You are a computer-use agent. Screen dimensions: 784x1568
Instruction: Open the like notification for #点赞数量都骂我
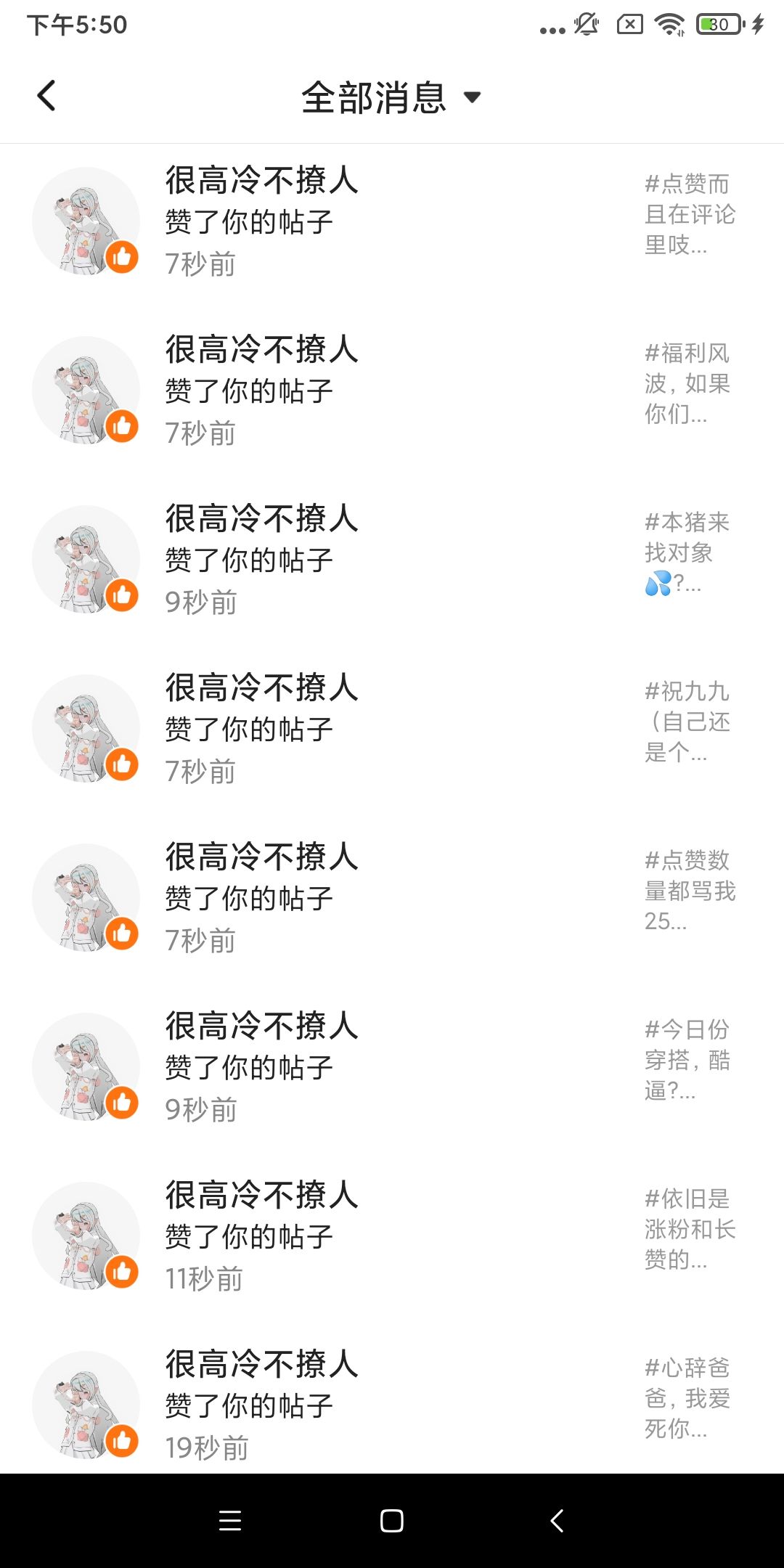click(392, 898)
